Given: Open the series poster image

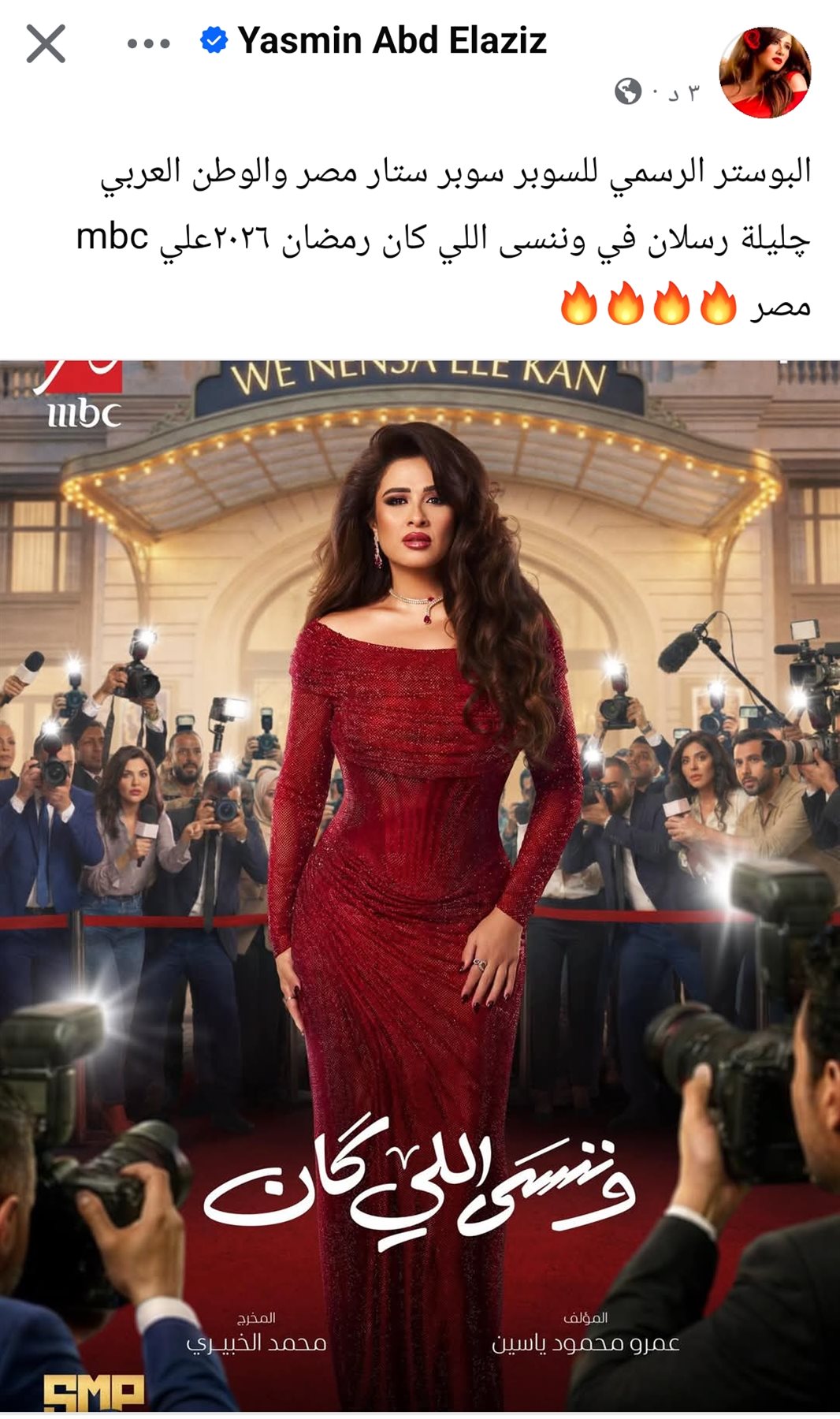Looking at the screenshot, I should pyautogui.click(x=420, y=883).
